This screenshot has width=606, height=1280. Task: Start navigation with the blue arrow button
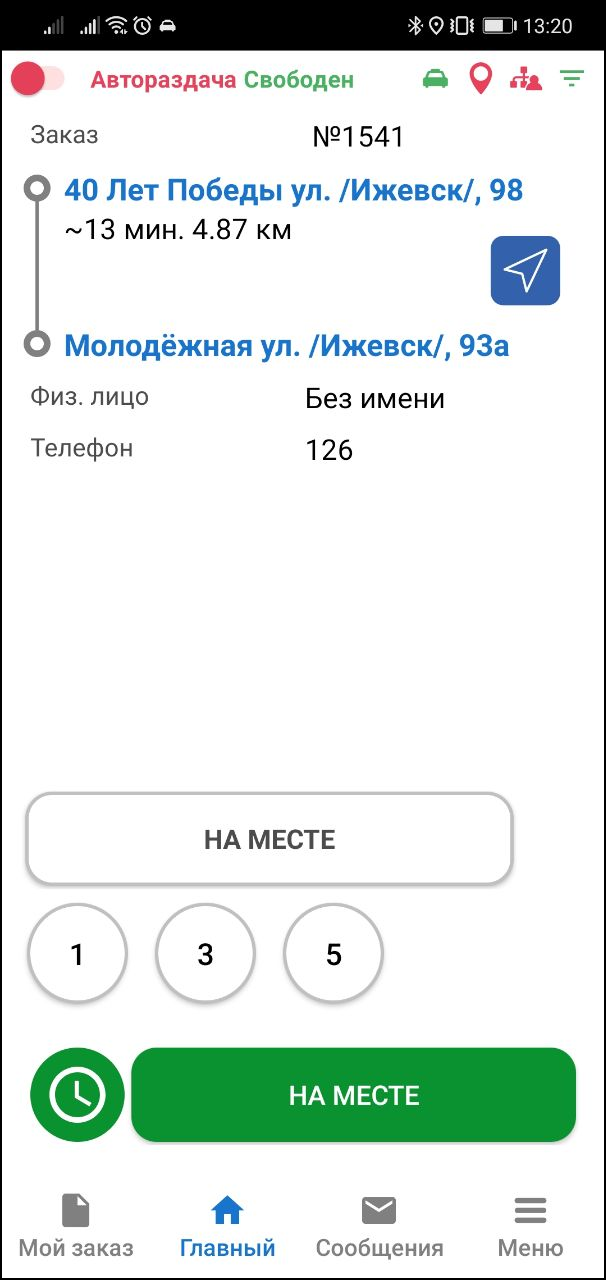[x=525, y=270]
